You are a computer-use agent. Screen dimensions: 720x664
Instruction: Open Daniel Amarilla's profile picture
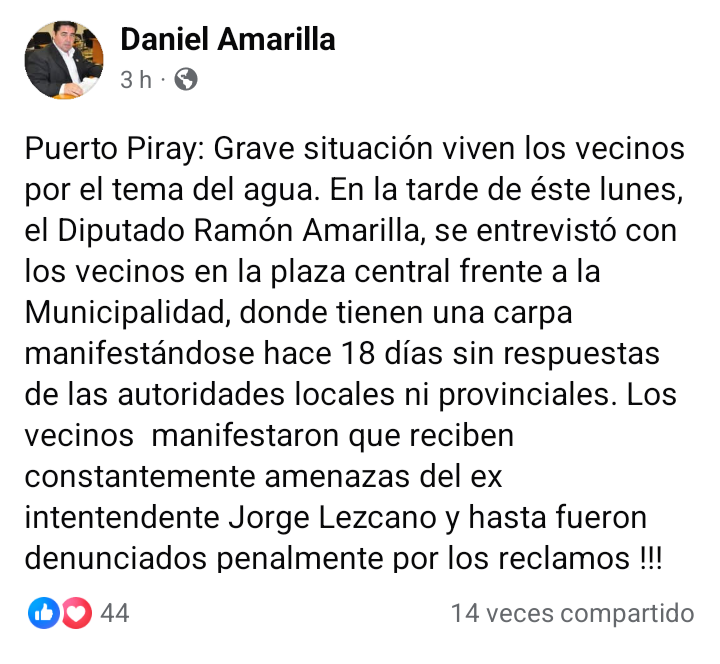(x=64, y=60)
